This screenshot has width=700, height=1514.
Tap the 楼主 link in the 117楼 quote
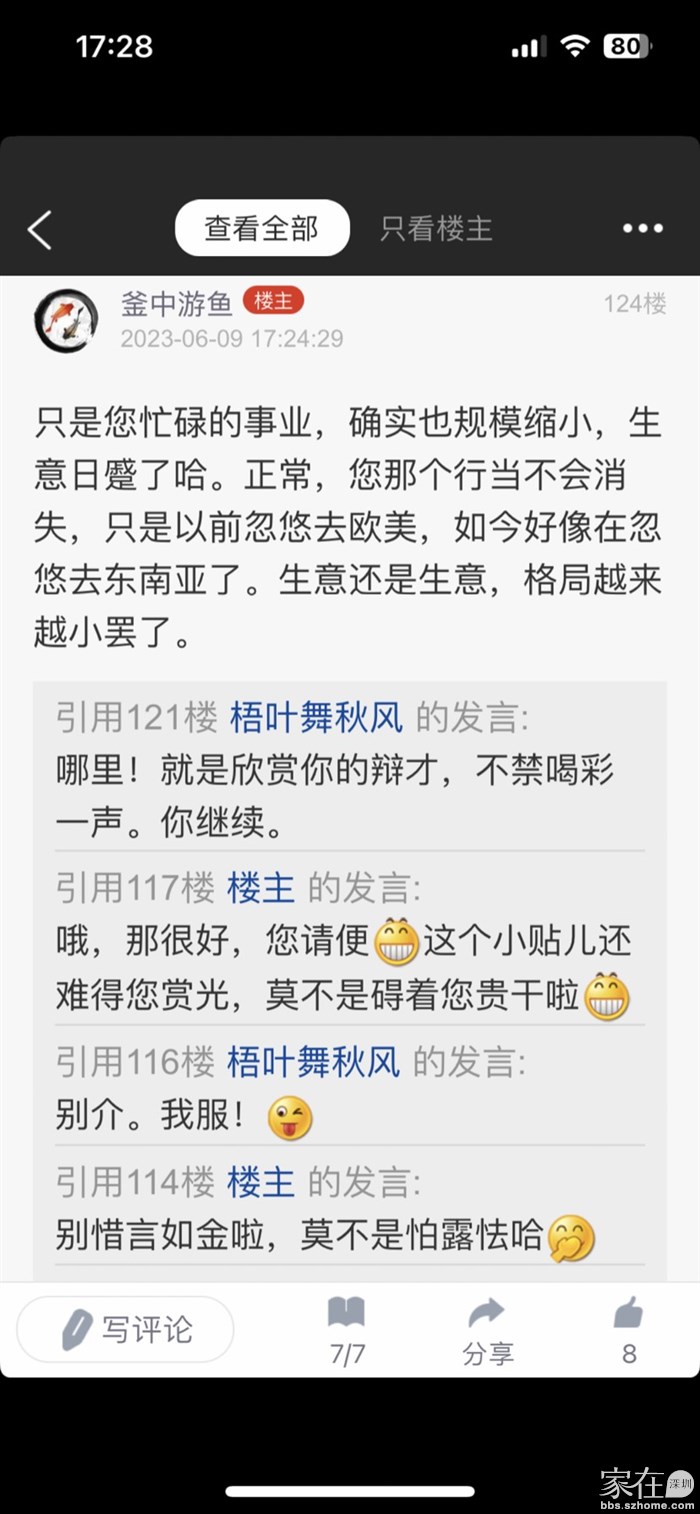[261, 887]
